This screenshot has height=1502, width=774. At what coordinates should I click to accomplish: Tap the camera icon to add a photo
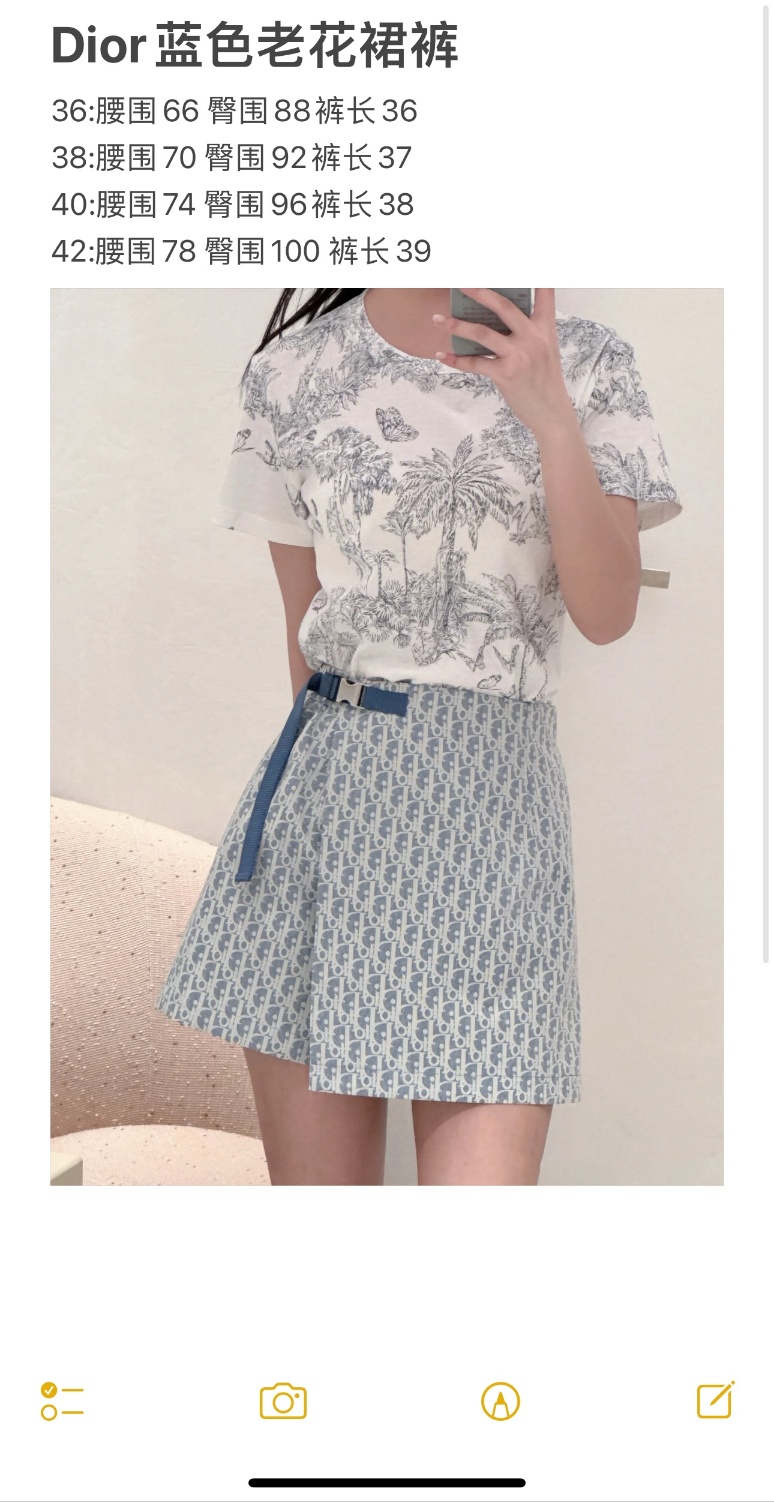[283, 1401]
